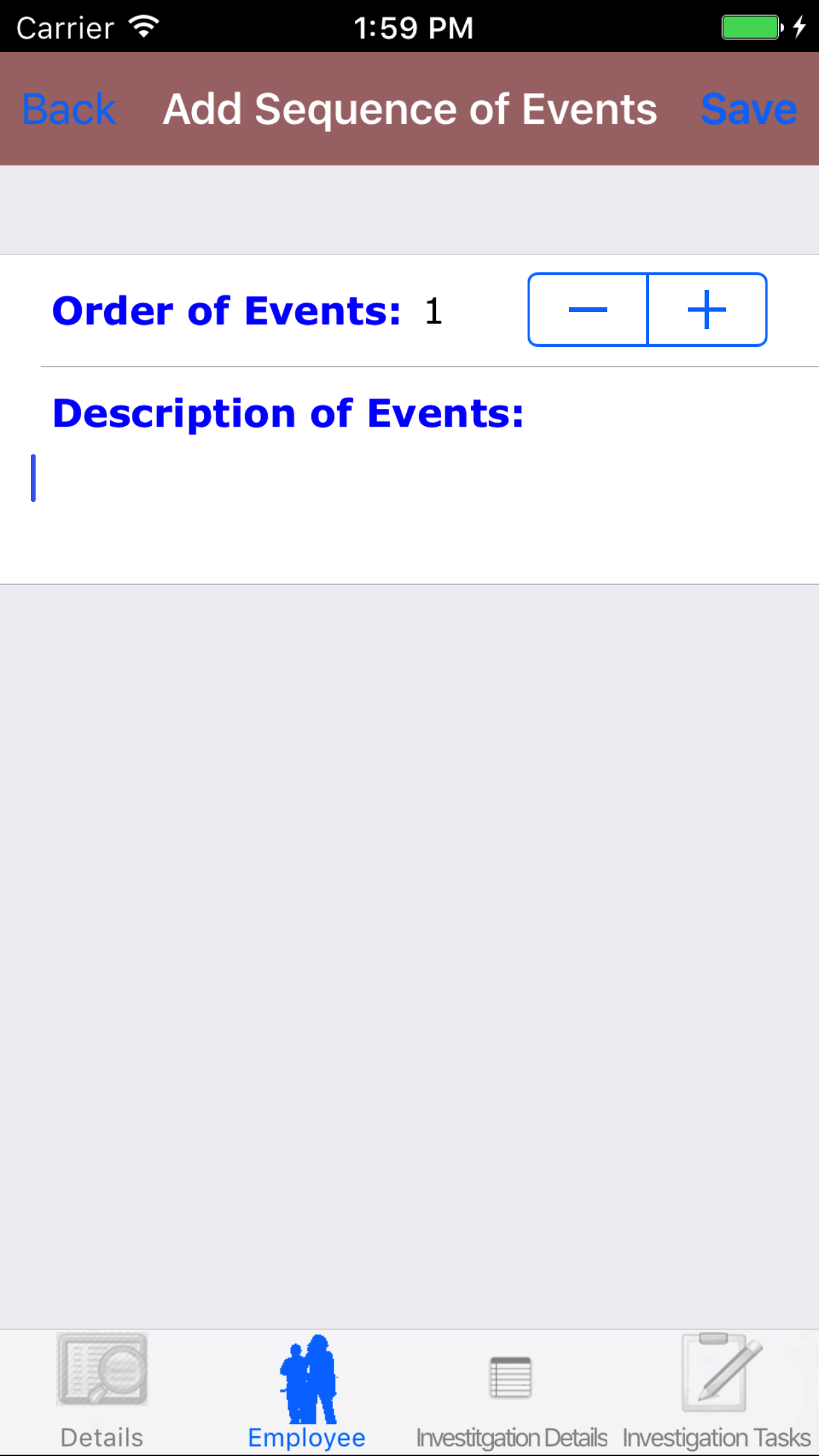Go back using the Back button

(x=69, y=109)
